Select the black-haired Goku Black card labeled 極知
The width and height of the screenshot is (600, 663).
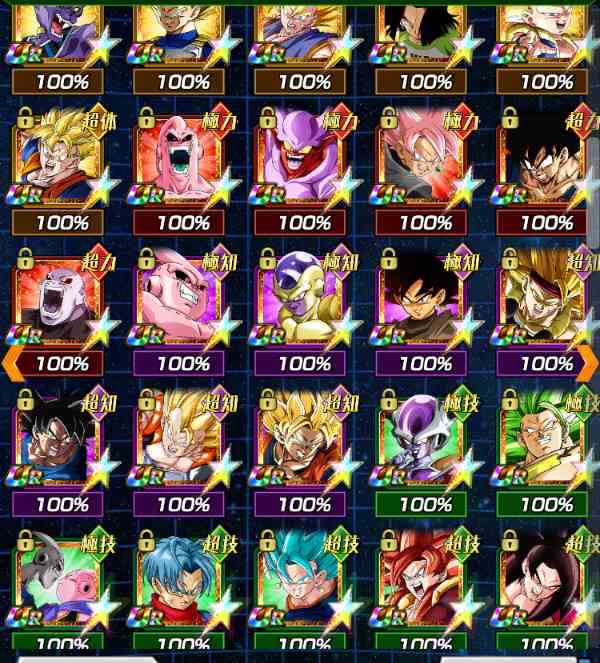coord(425,302)
